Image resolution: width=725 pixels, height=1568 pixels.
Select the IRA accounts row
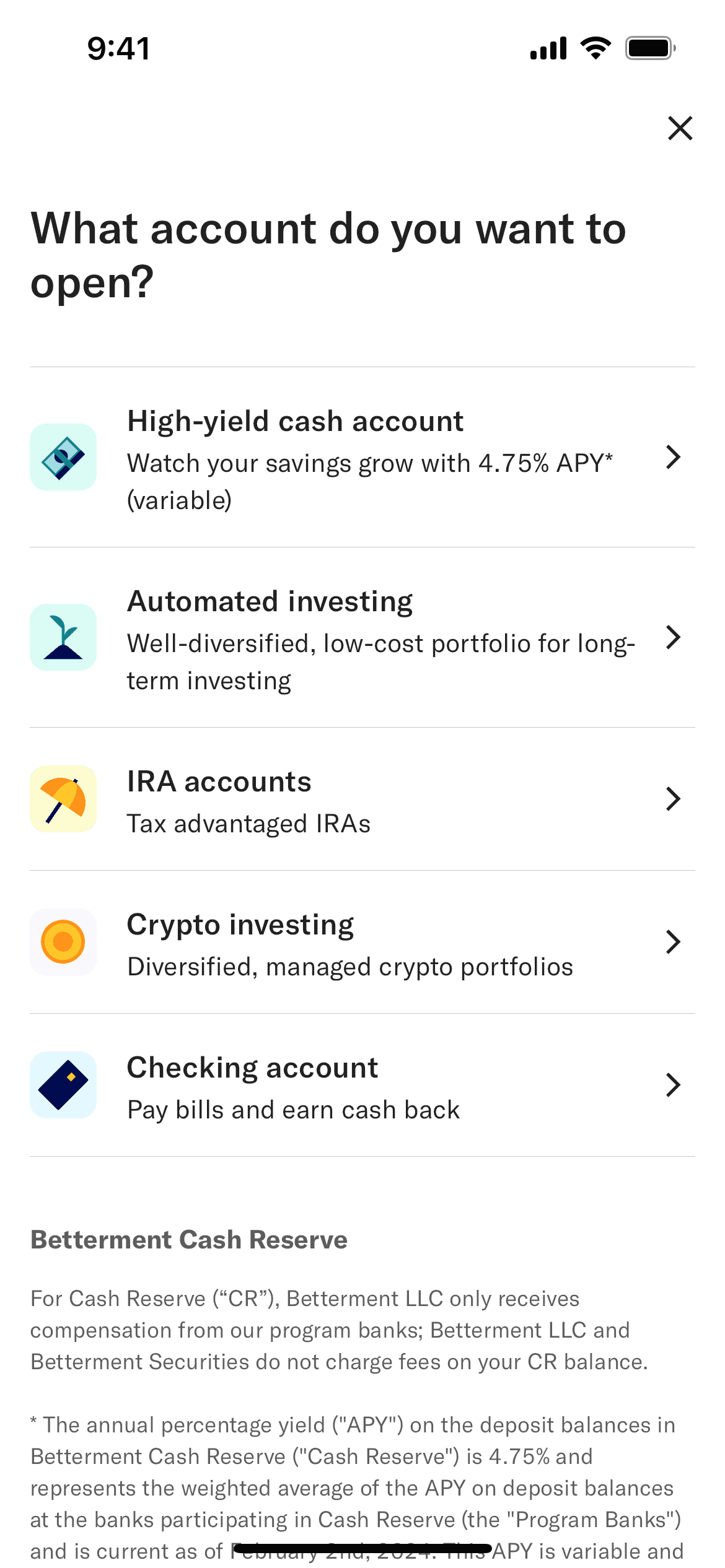[x=362, y=799]
